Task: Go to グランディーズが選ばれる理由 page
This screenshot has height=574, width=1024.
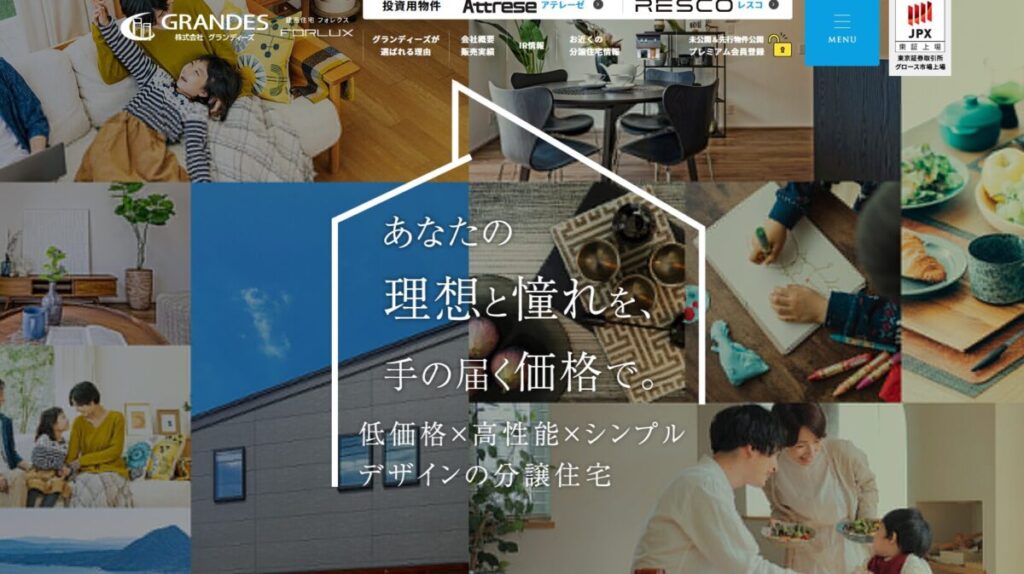Action: click(x=406, y=45)
